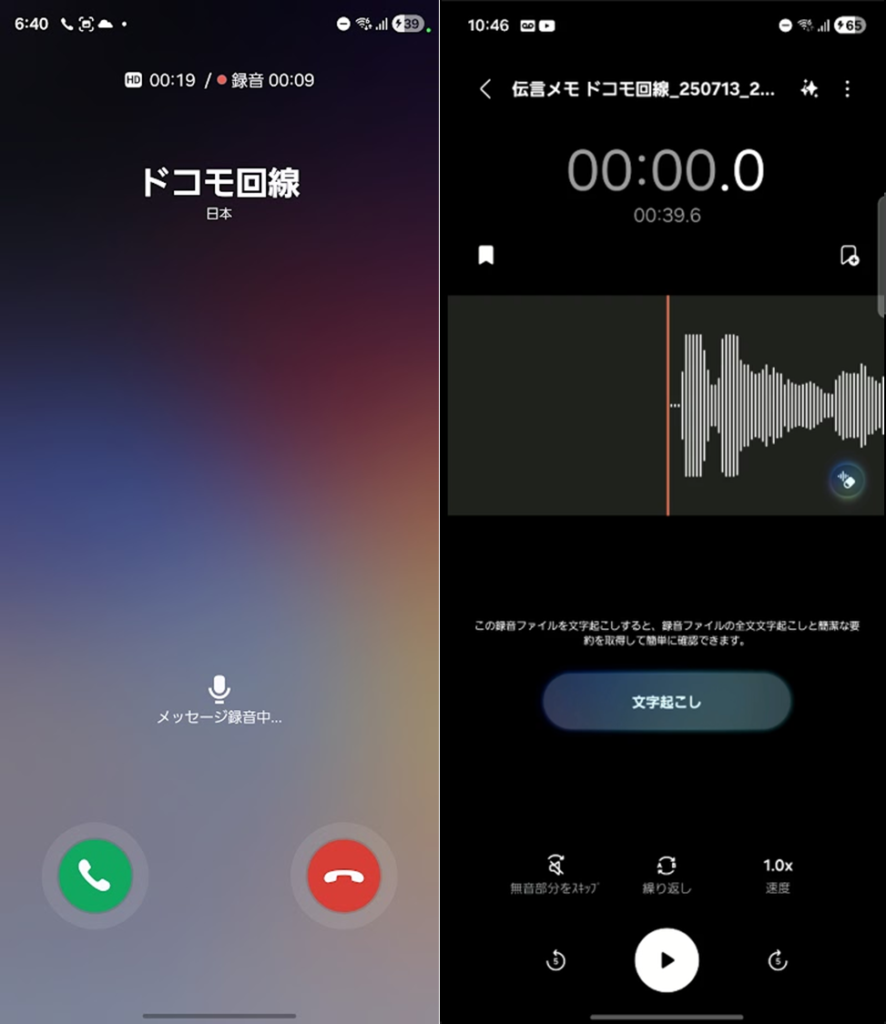
Task: Toggle 無音部分をスキップ skip silence
Action: coord(555,873)
